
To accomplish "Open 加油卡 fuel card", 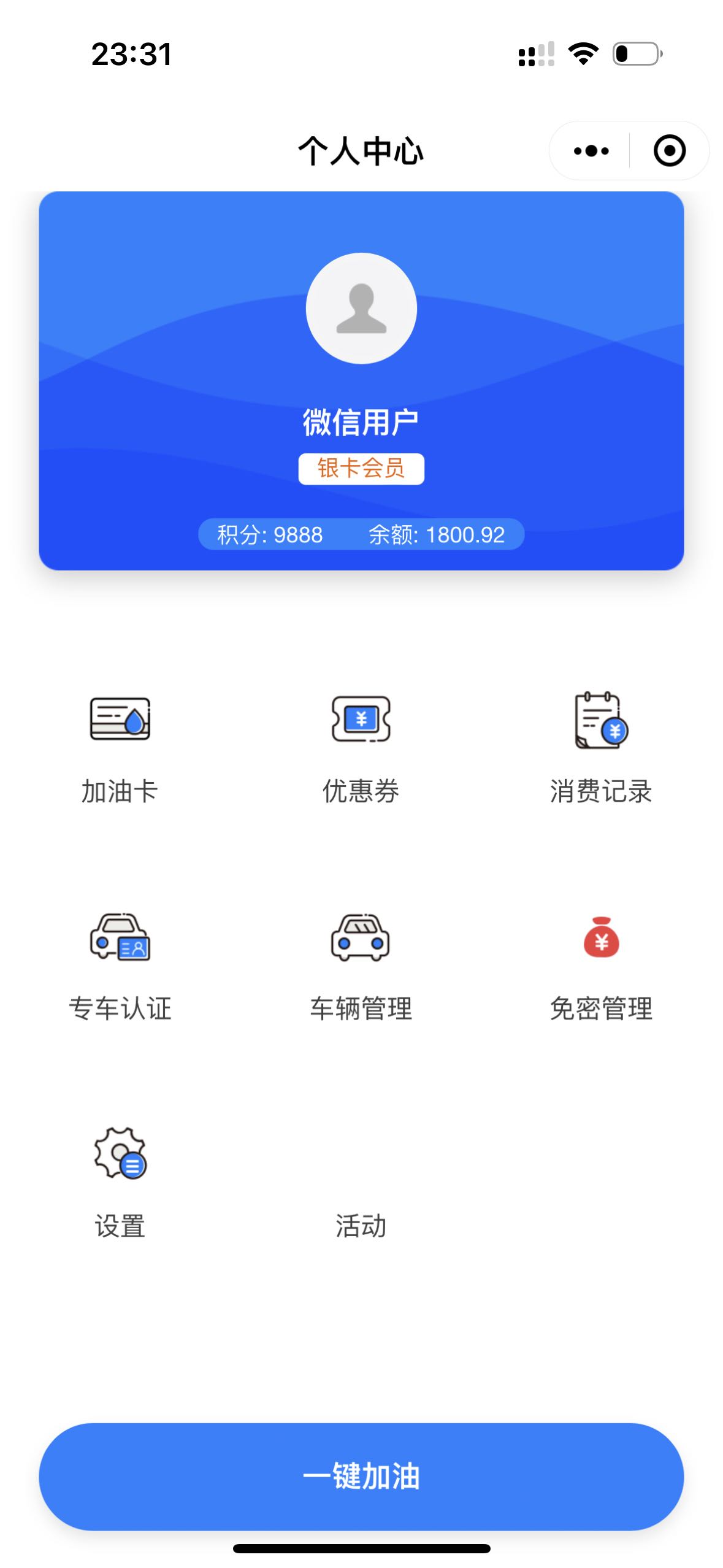I will click(x=120, y=748).
